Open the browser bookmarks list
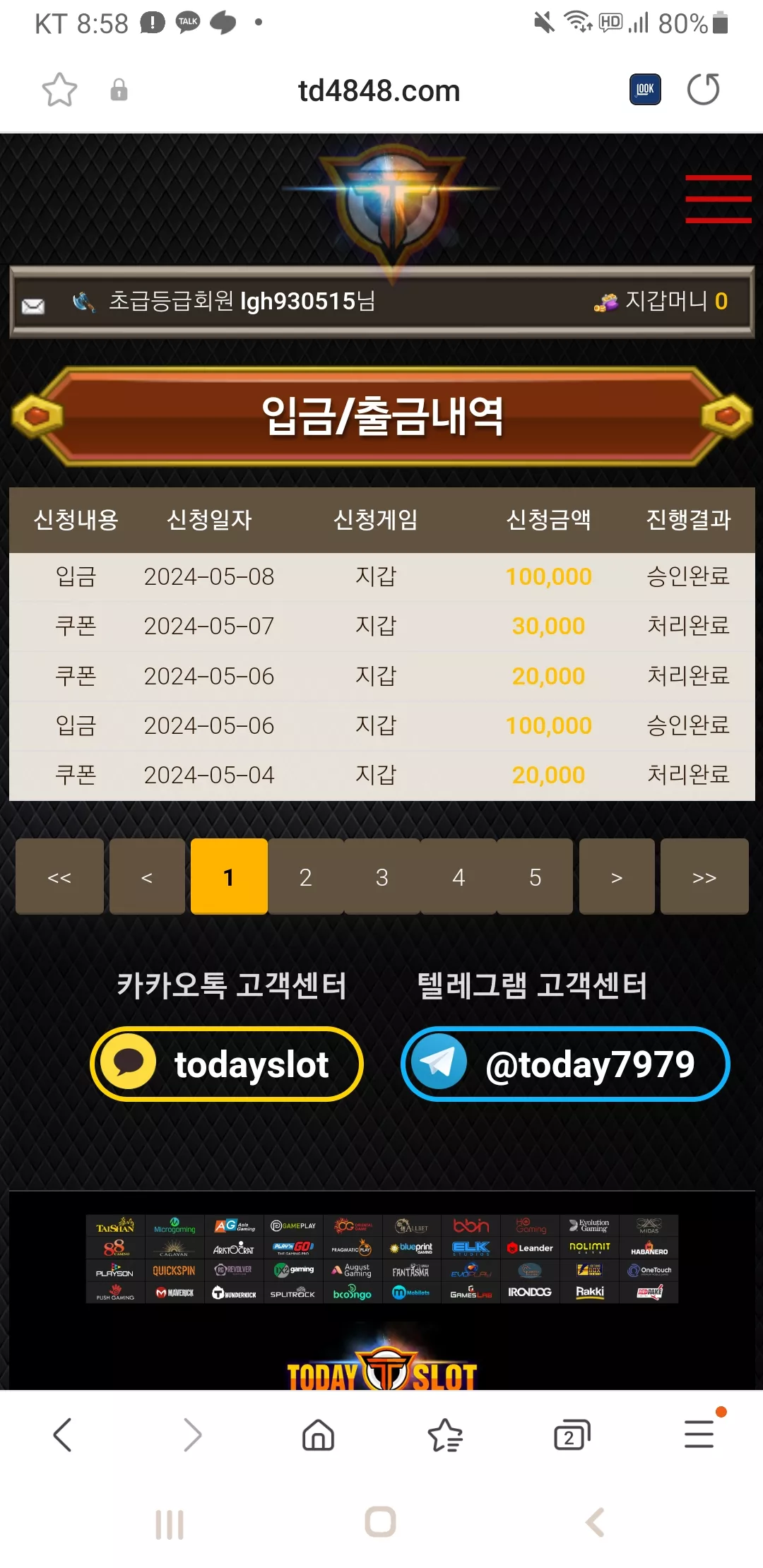Screen dimensions: 763x1568 click(x=445, y=1435)
